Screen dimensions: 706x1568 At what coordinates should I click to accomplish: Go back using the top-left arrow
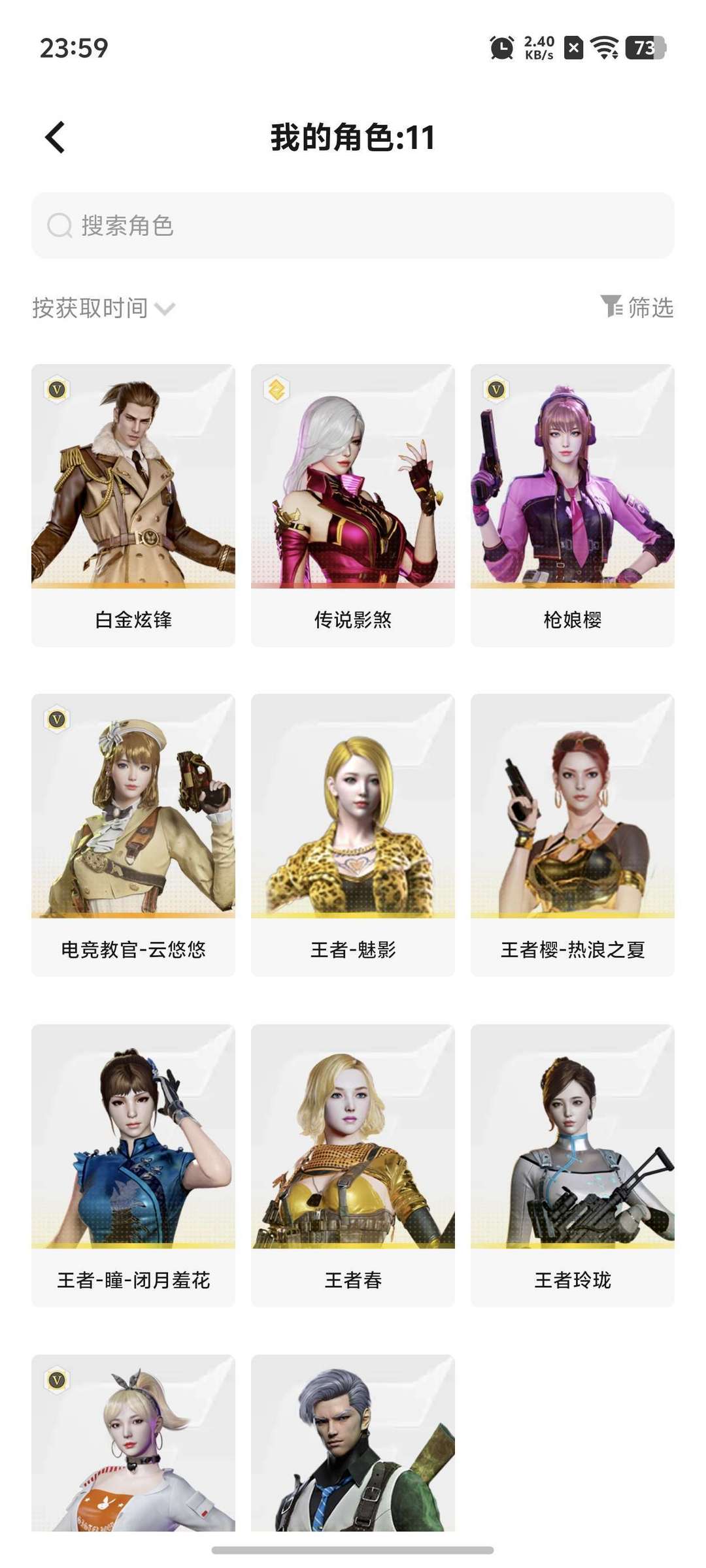tap(56, 137)
